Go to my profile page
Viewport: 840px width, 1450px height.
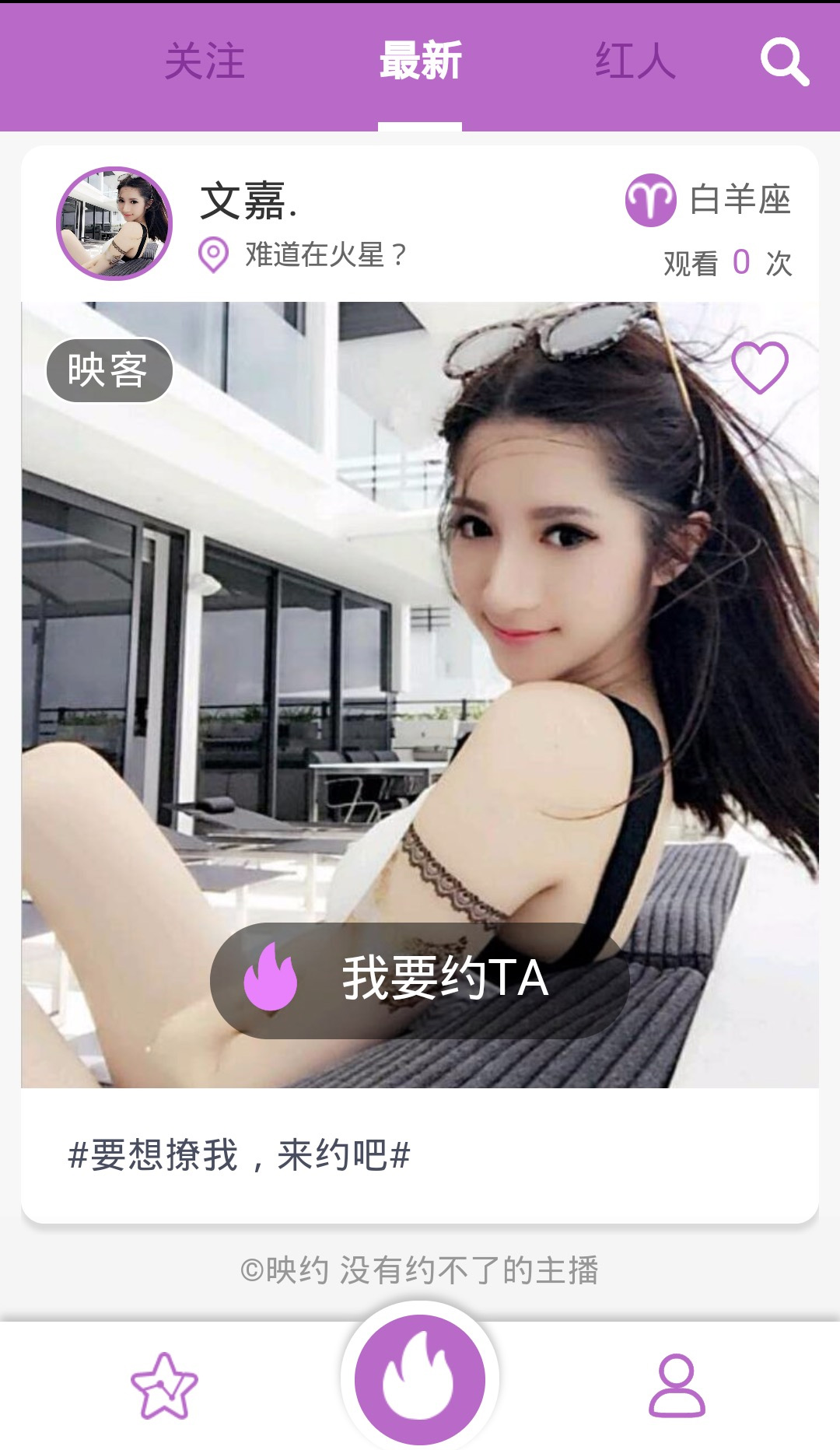[677, 1385]
